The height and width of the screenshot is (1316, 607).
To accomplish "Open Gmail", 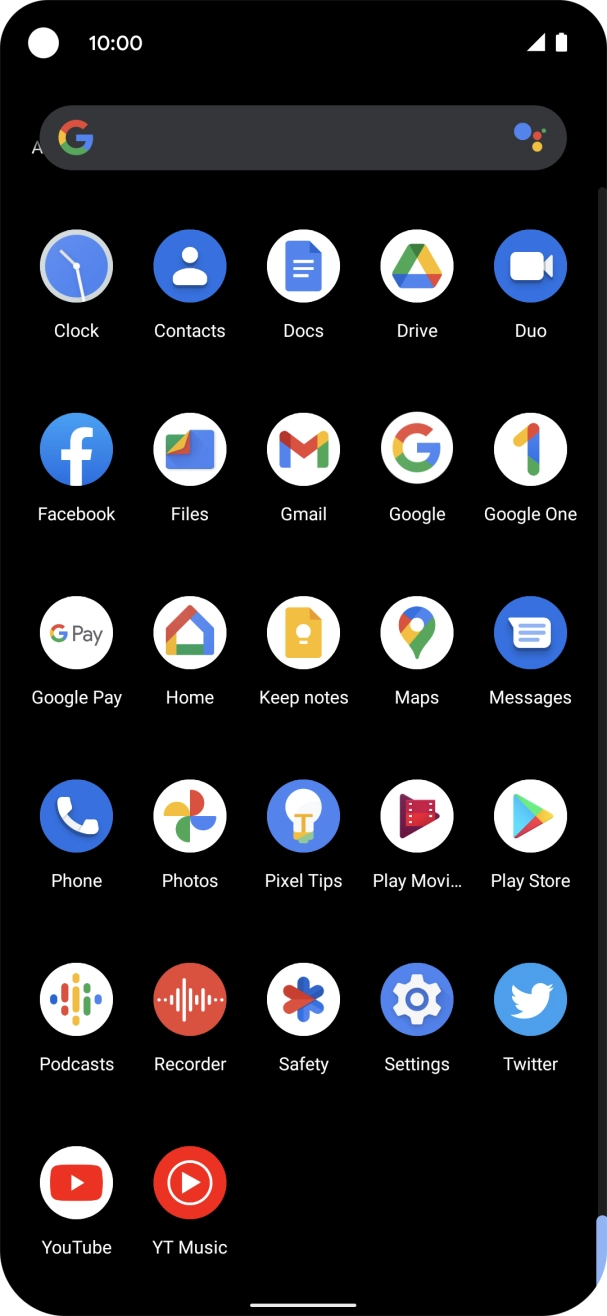I will pyautogui.click(x=303, y=449).
